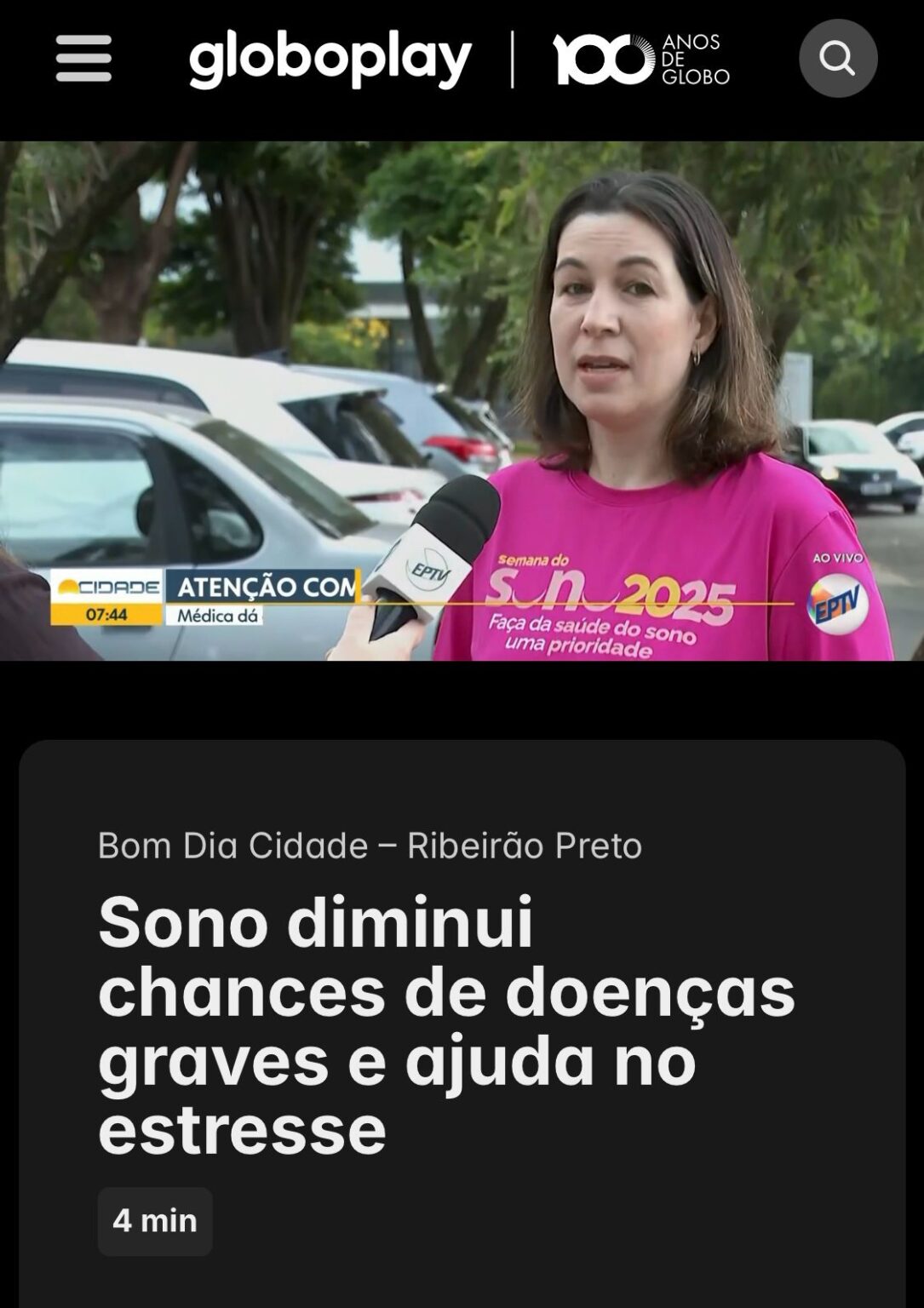This screenshot has height=1308, width=924.
Task: Play the sleep interview video
Action: 462,400
